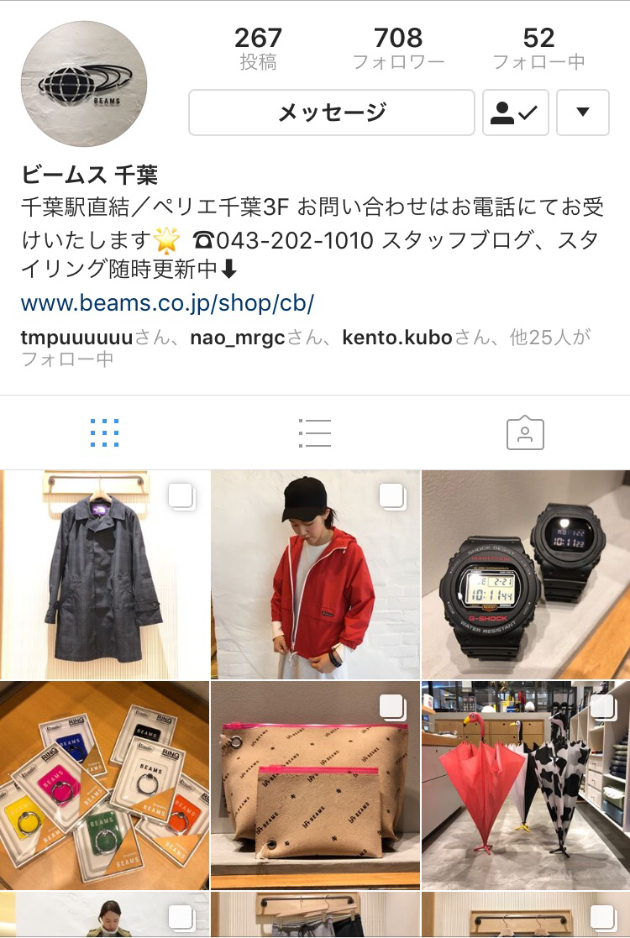The image size is (630, 938).
Task: Open the 708 フォロワー list
Action: click(398, 49)
